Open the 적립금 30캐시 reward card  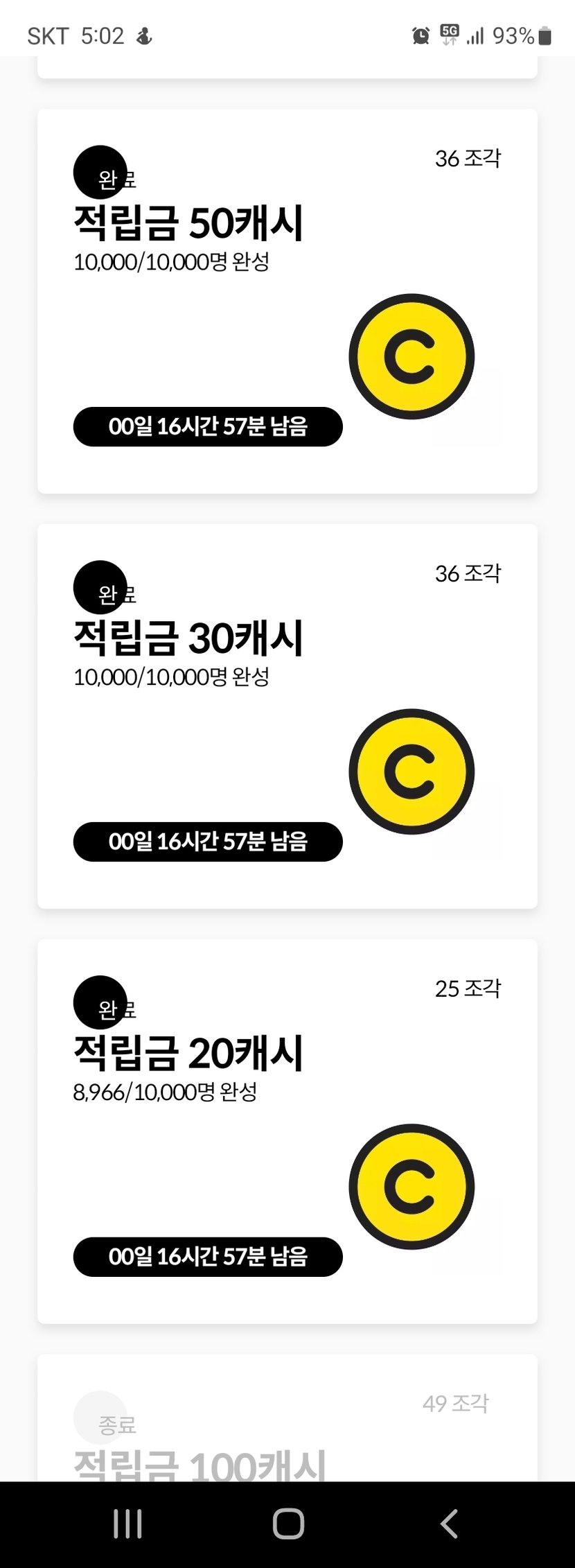coord(287,716)
